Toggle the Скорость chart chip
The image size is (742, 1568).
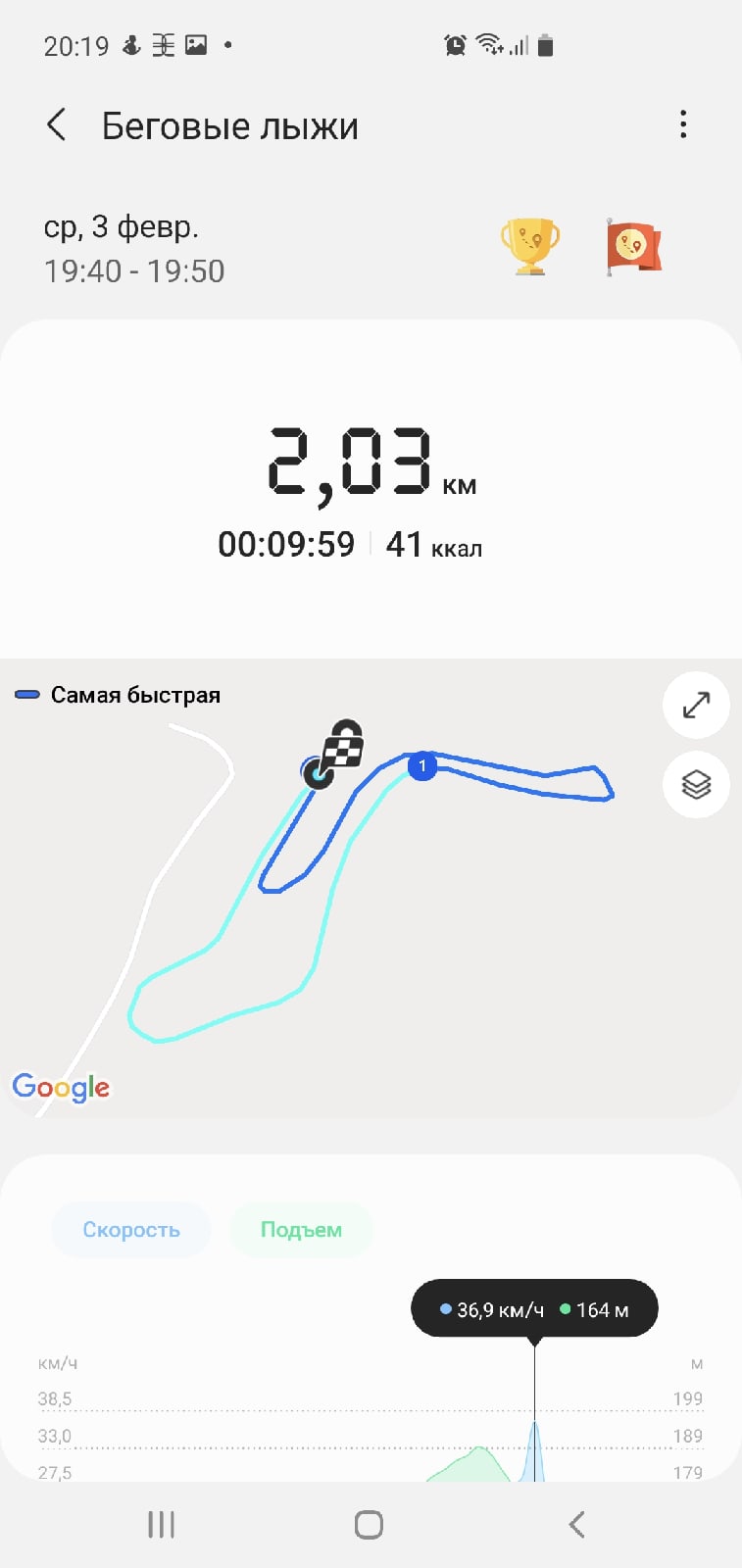pyautogui.click(x=131, y=1230)
